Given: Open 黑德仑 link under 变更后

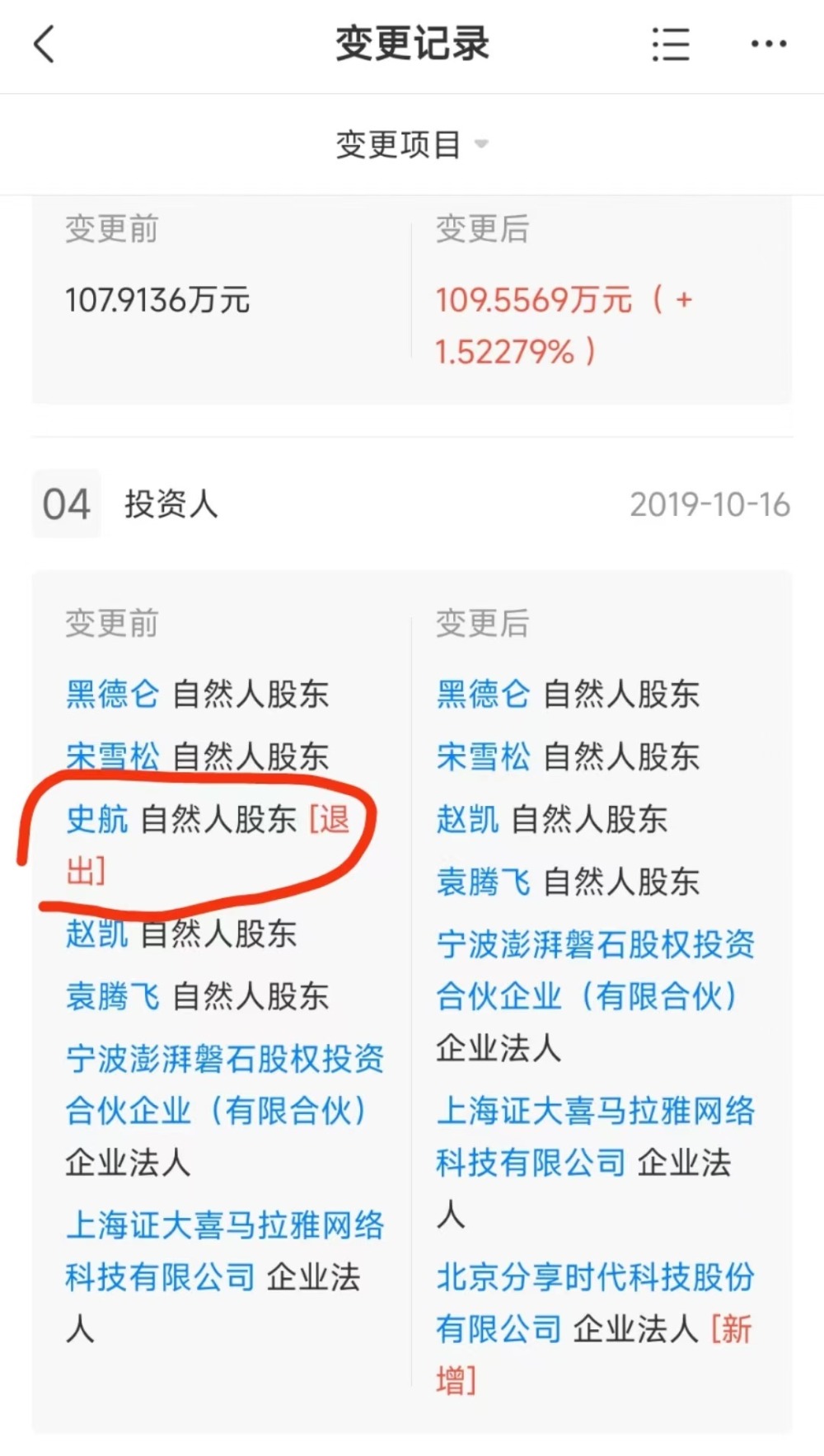Looking at the screenshot, I should tap(483, 694).
